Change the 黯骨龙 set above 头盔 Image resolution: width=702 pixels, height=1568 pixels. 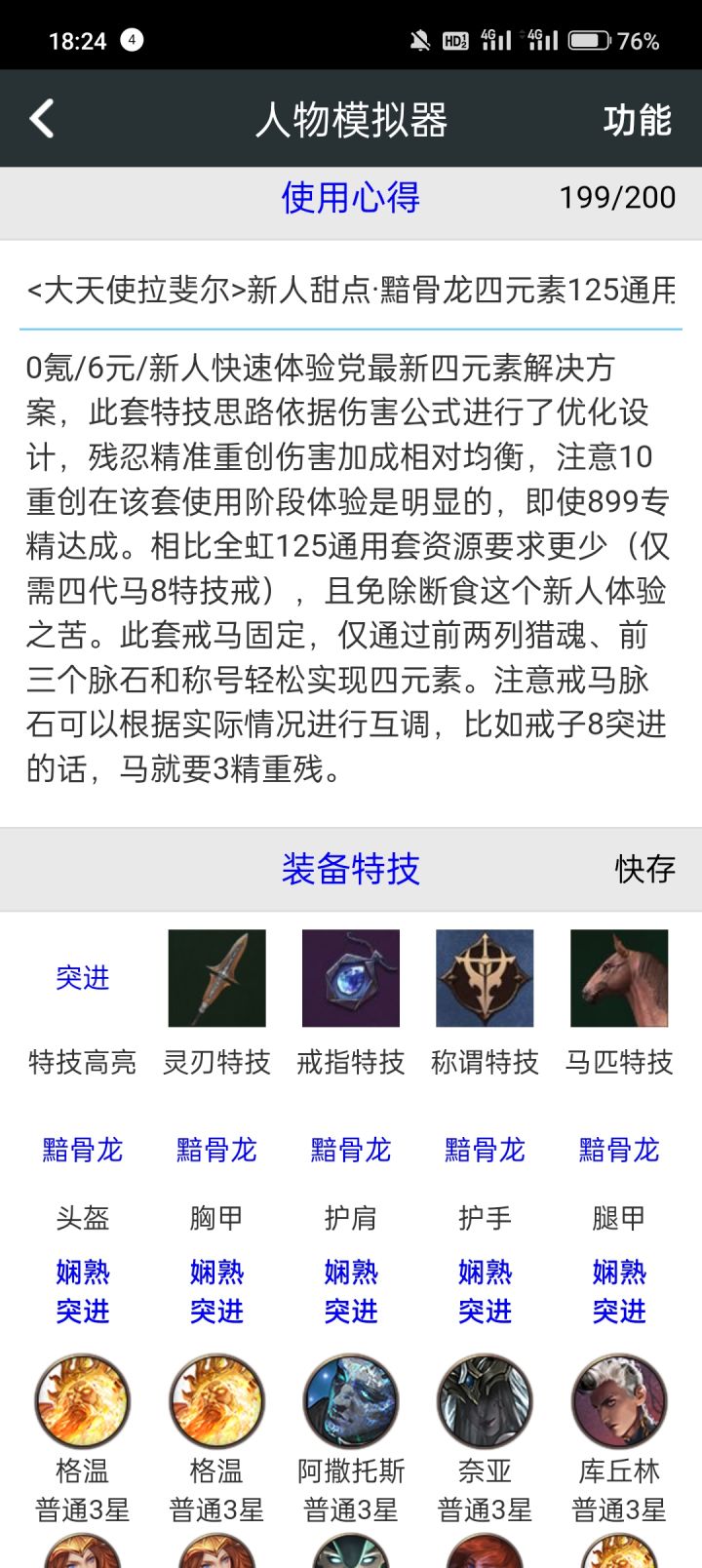coord(82,1150)
